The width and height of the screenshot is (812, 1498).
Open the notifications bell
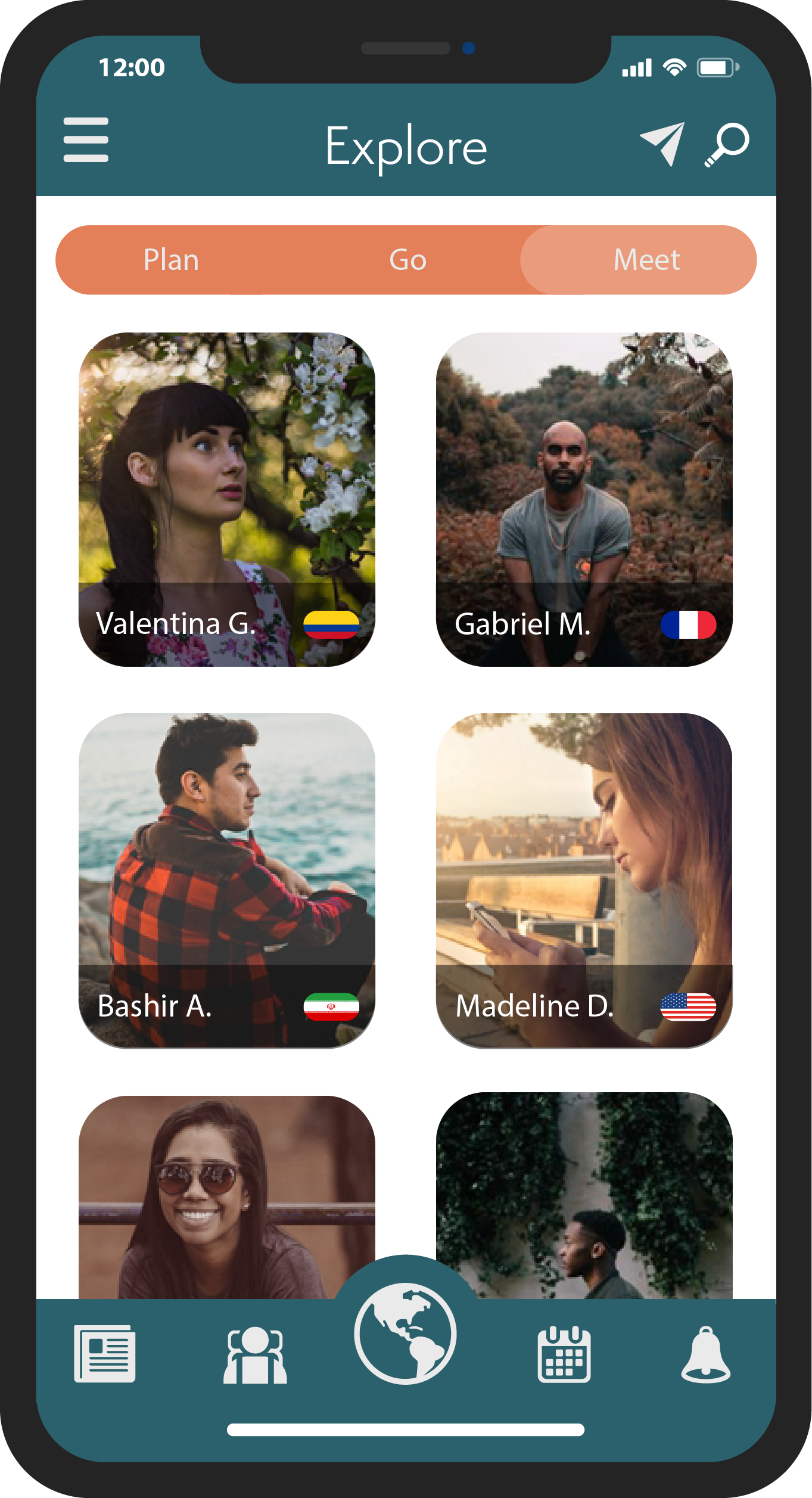pos(705,1354)
